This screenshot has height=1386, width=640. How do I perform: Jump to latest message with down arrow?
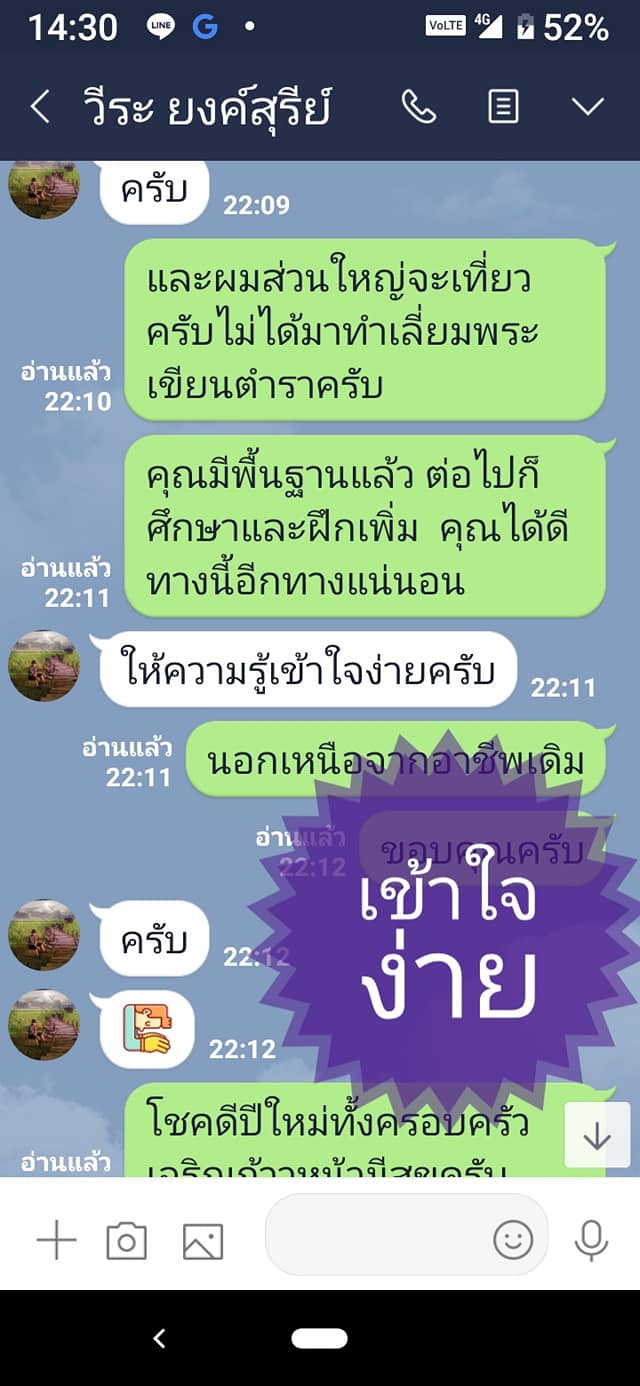coord(597,1135)
